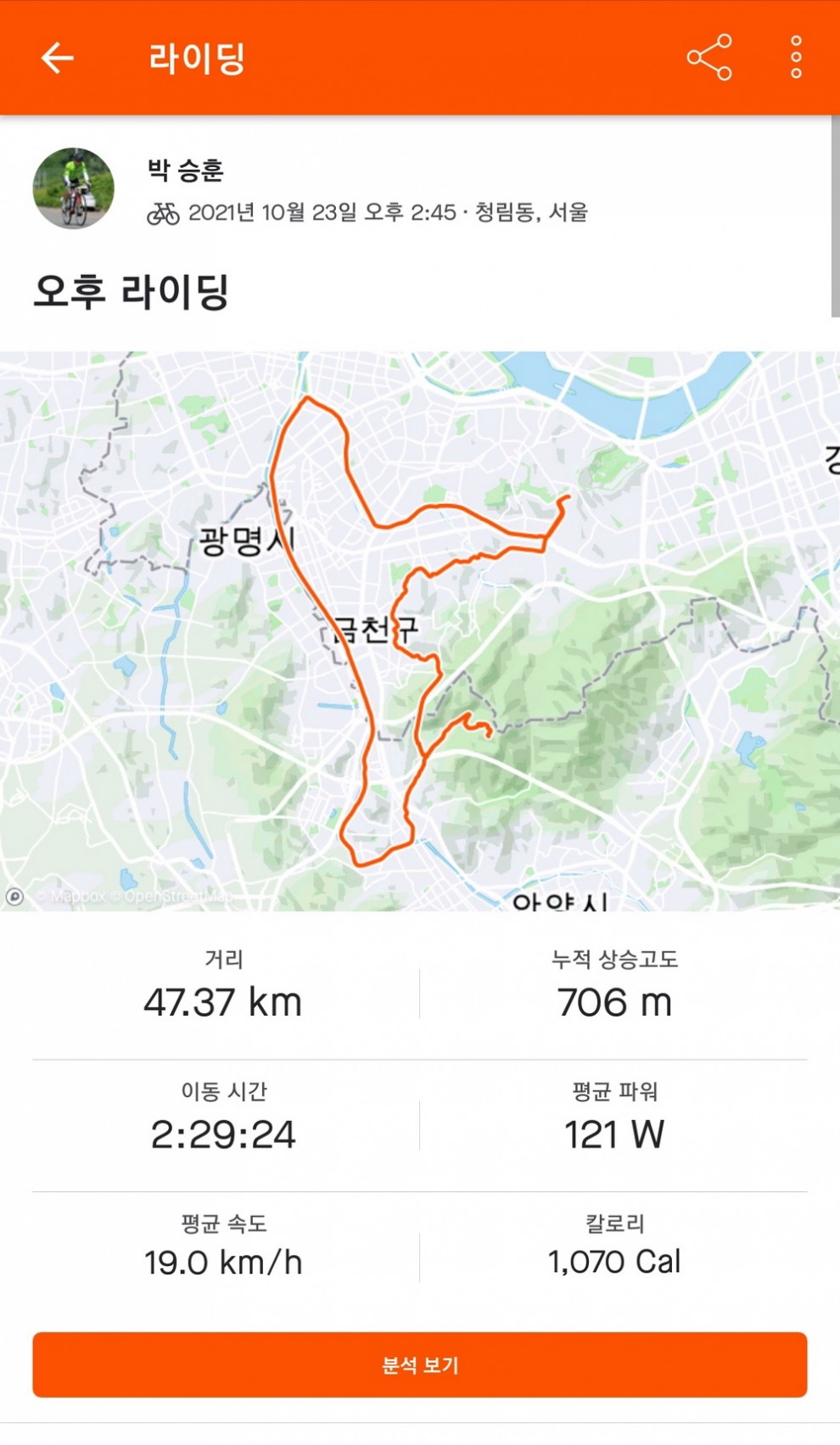Open the ride route map
This screenshot has height=1445, width=840.
[x=420, y=630]
